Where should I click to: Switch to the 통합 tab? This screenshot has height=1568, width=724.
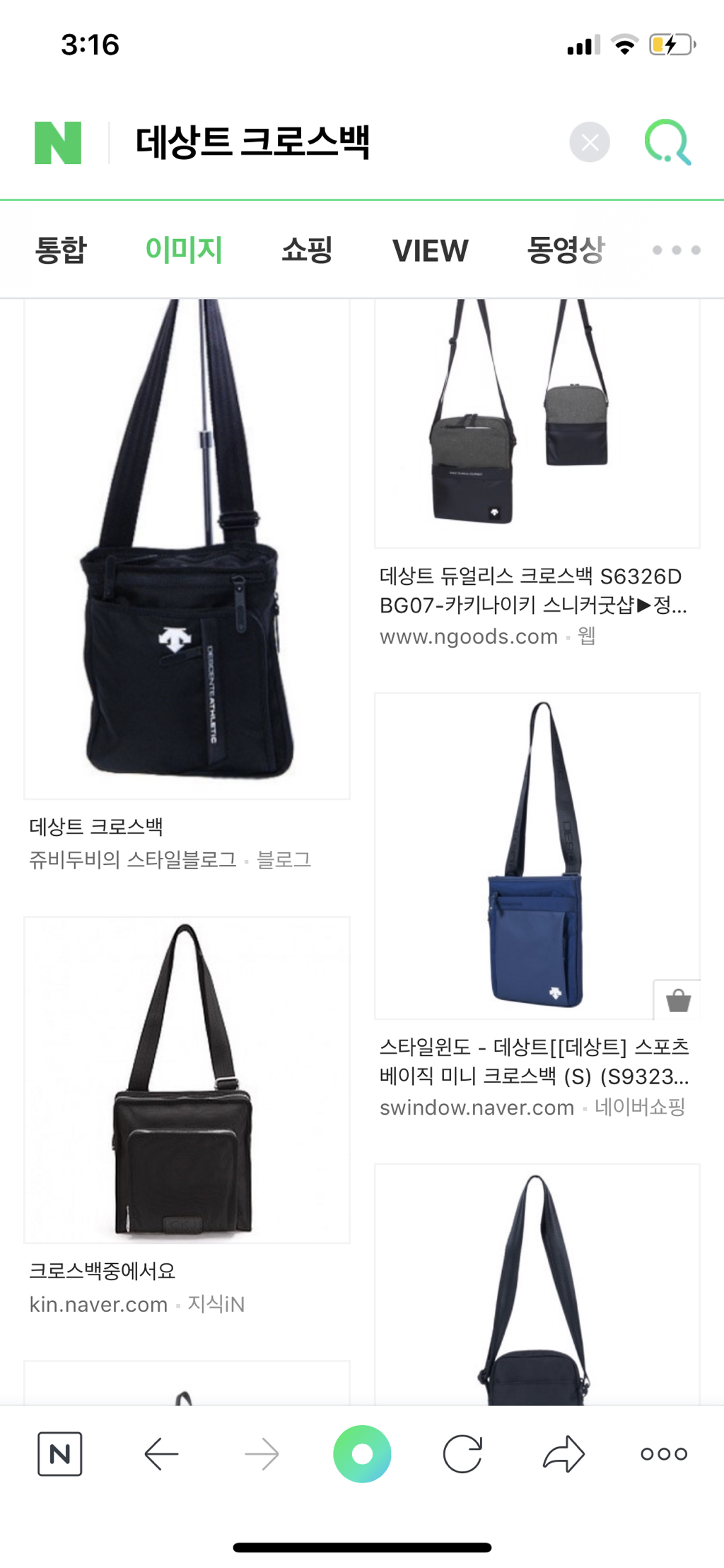point(61,250)
